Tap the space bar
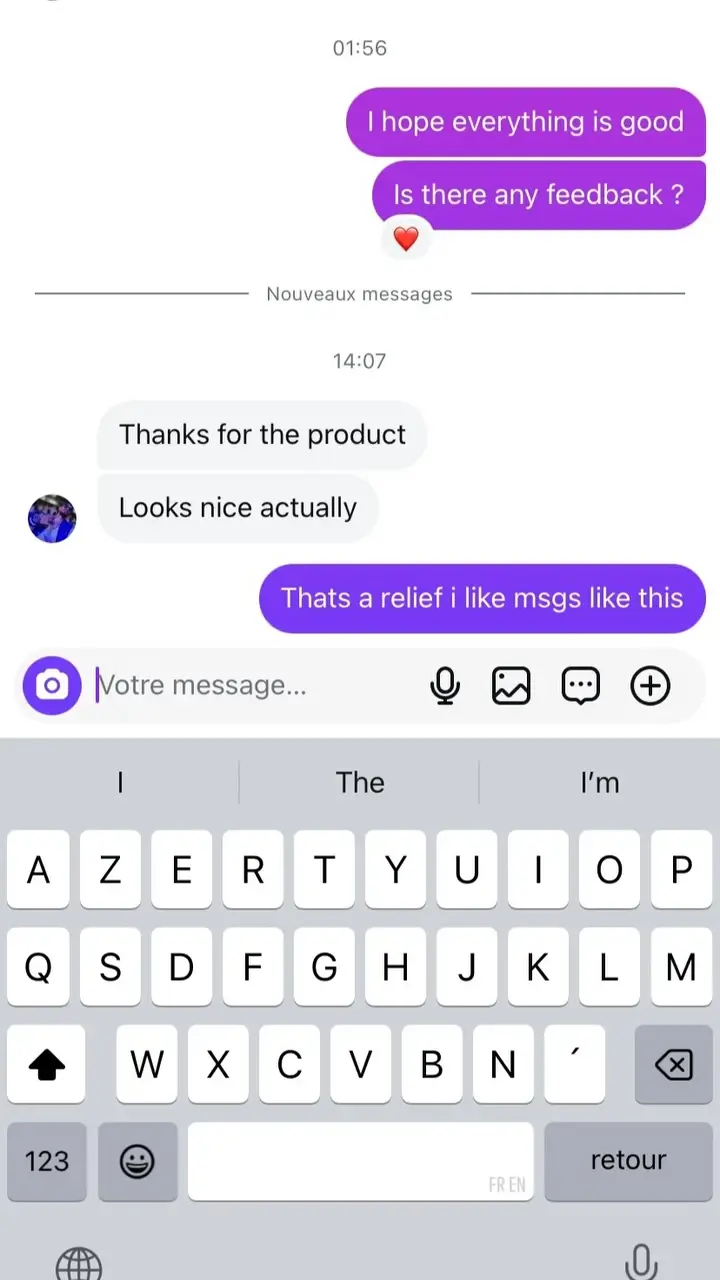Screen dimensions: 720x1280 (x=360, y=1162)
